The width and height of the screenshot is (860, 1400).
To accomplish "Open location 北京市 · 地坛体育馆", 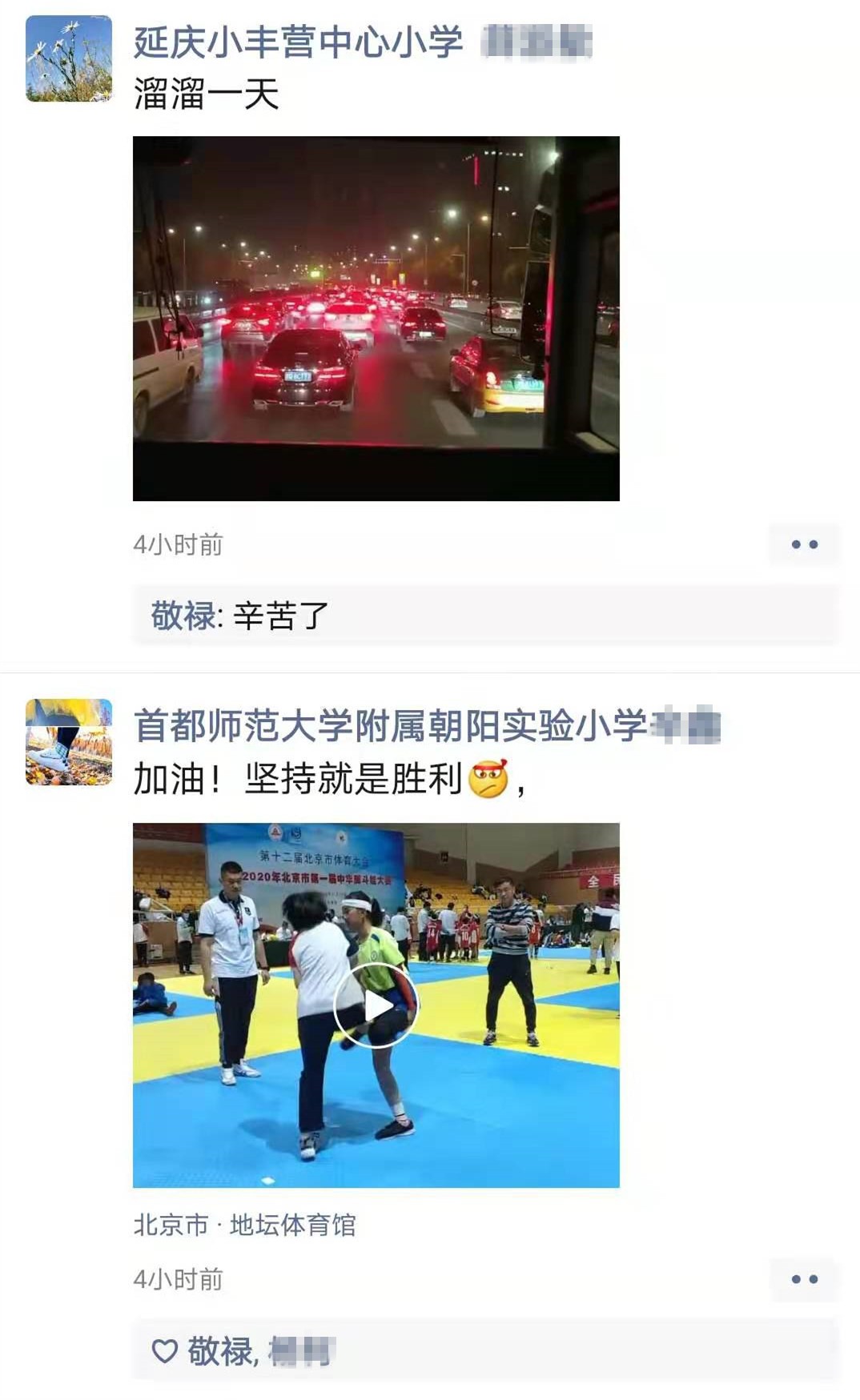I will (x=244, y=1225).
